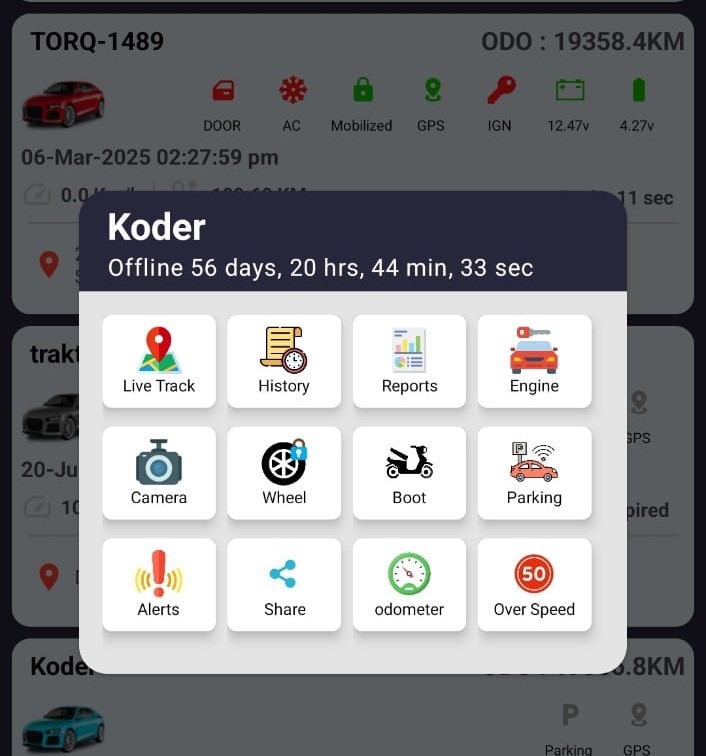
Task: Open the odometer tile
Action: click(x=409, y=585)
